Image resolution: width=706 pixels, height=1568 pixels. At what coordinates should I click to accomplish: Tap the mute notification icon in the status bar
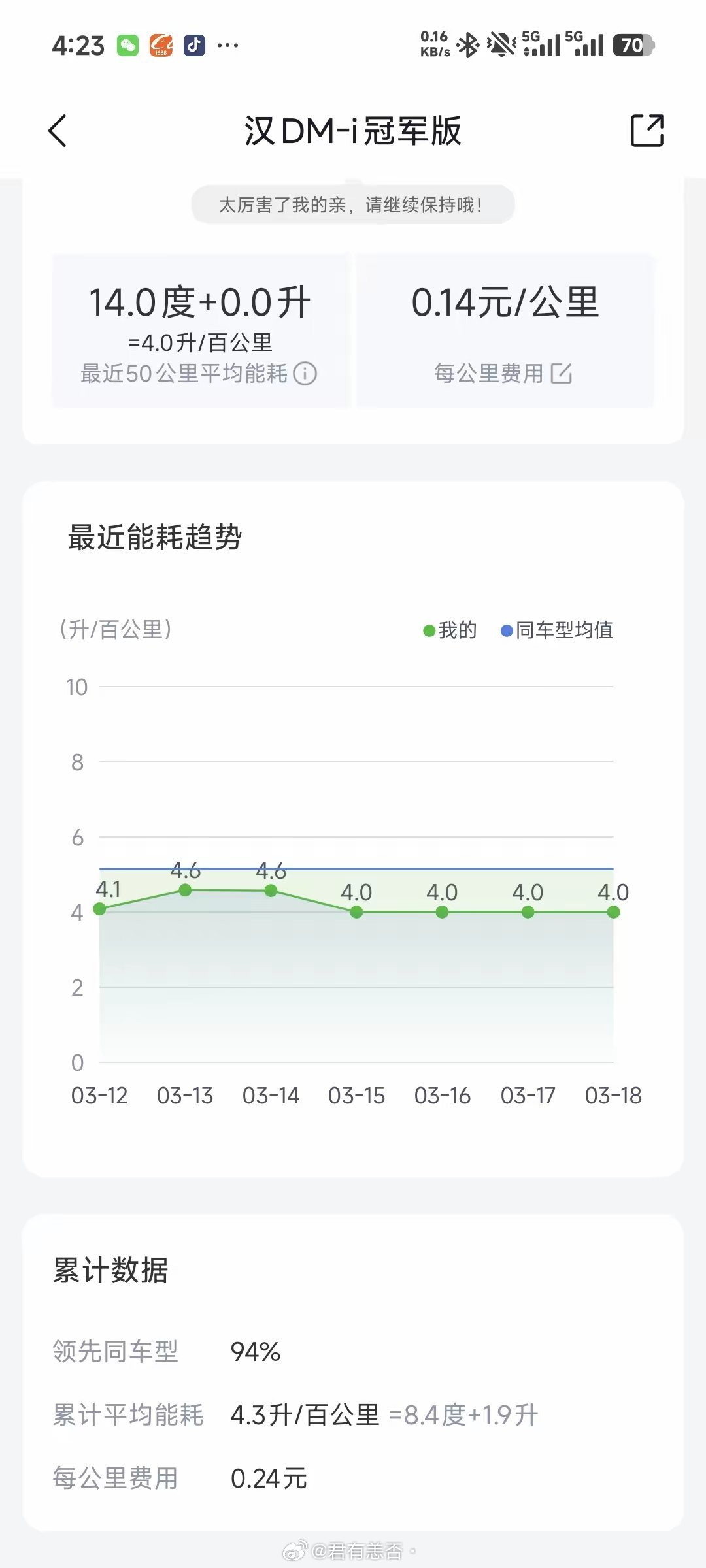click(x=502, y=44)
